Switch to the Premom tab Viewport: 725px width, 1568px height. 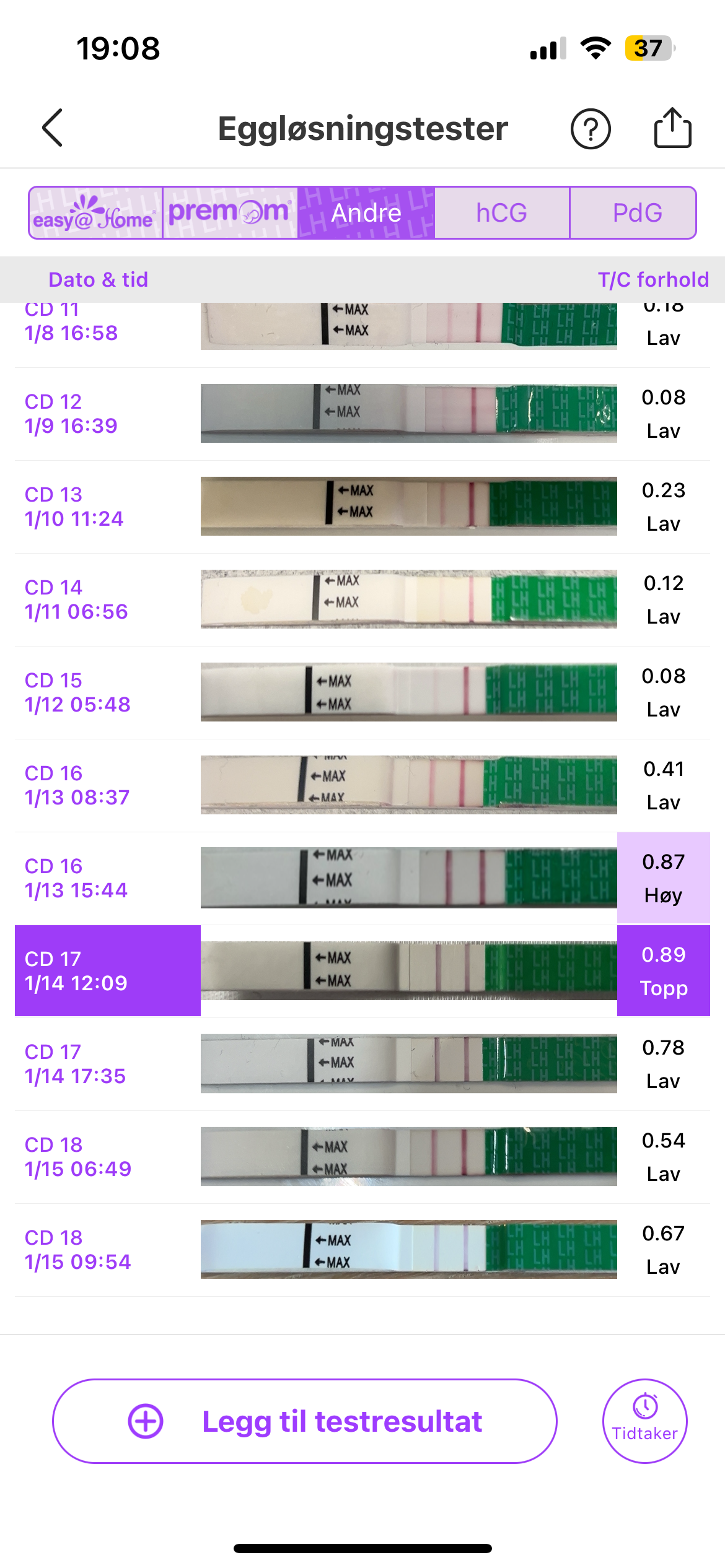[x=230, y=213]
